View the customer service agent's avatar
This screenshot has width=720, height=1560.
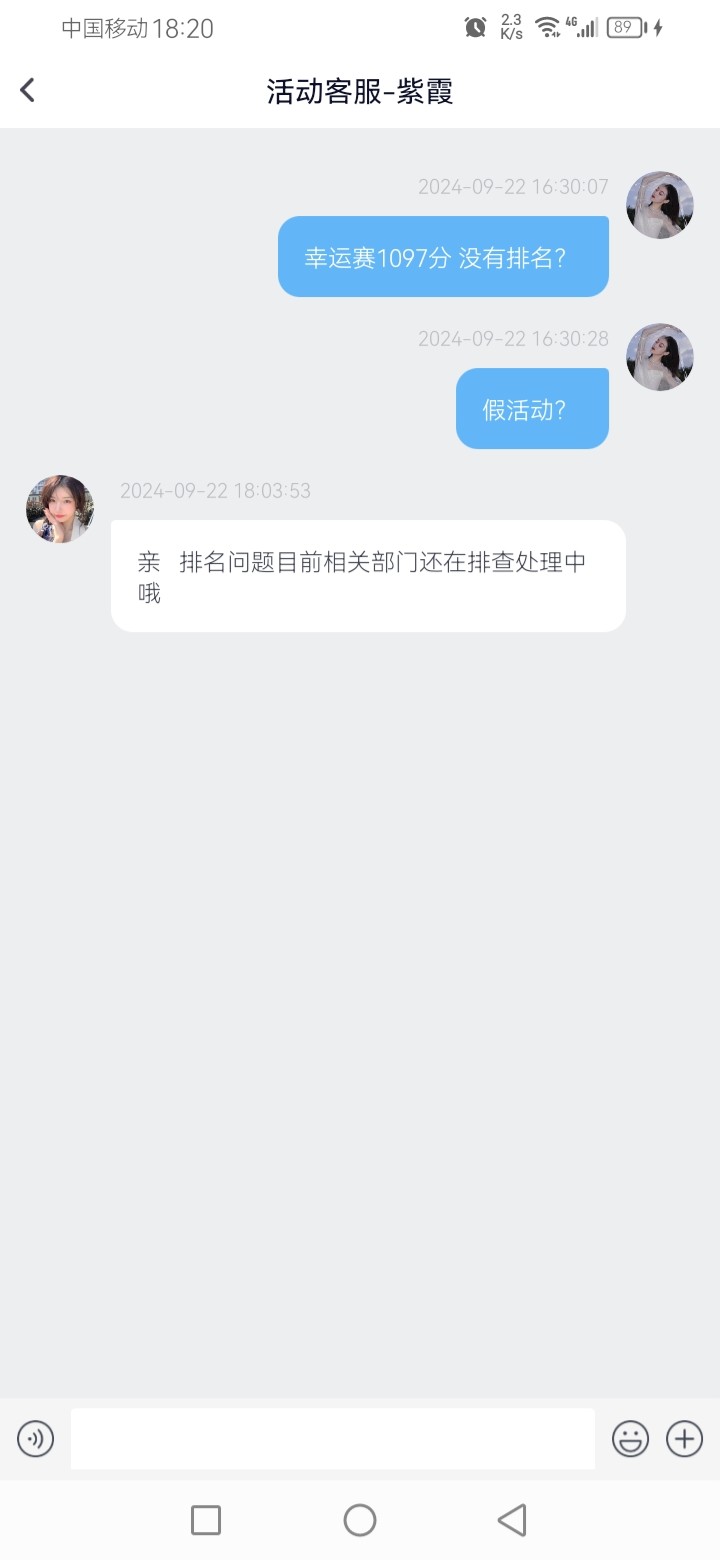[60, 509]
